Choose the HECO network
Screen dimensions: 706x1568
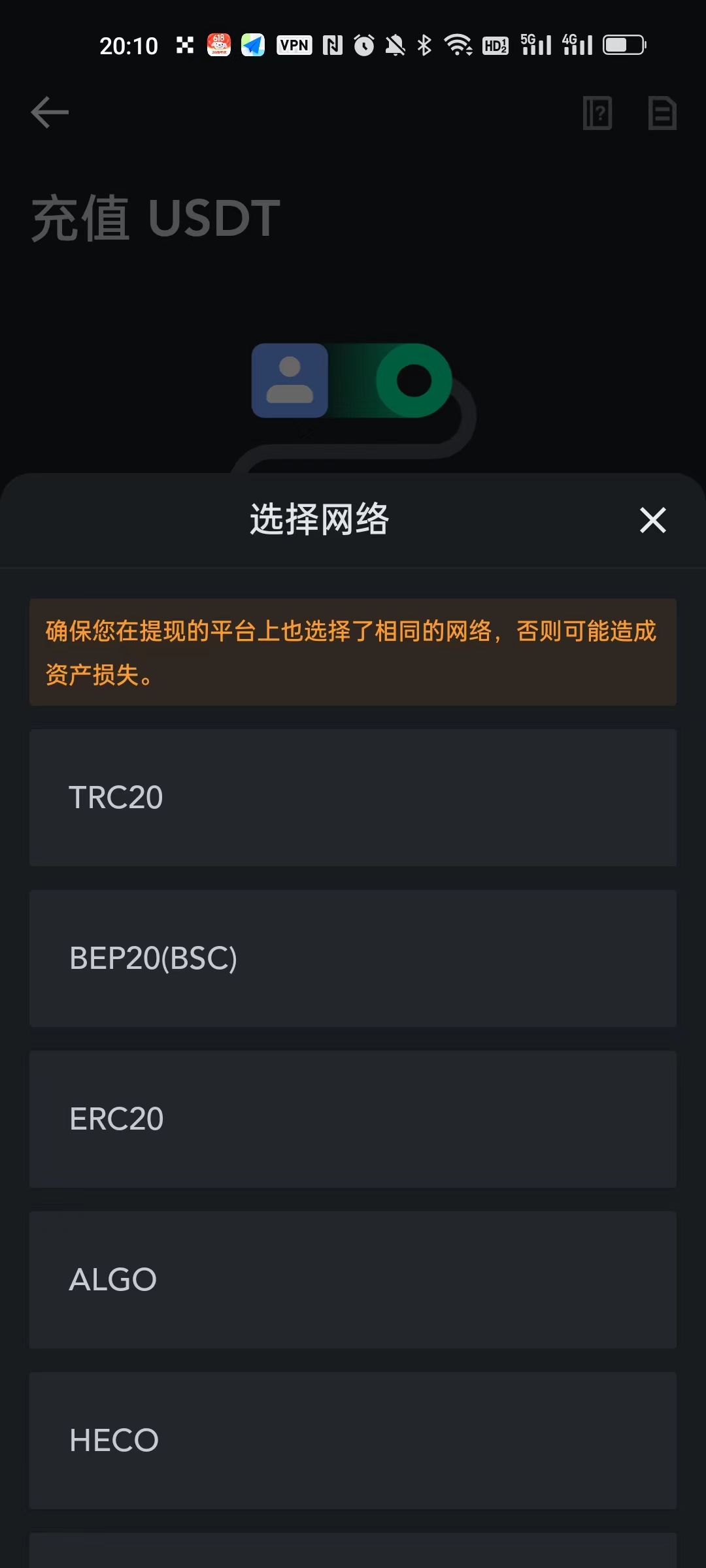tap(353, 1441)
